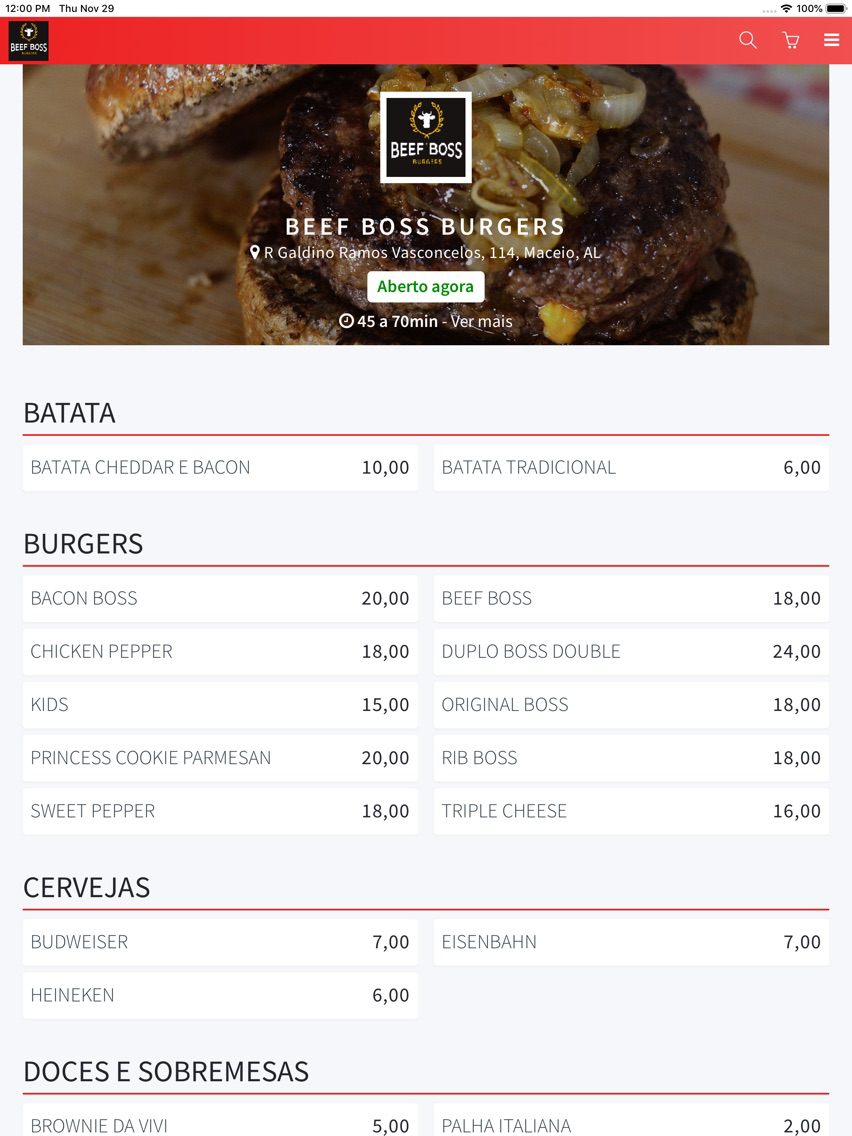Open the search magnifier icon
Viewport: 852px width, 1136px height.
[747, 40]
